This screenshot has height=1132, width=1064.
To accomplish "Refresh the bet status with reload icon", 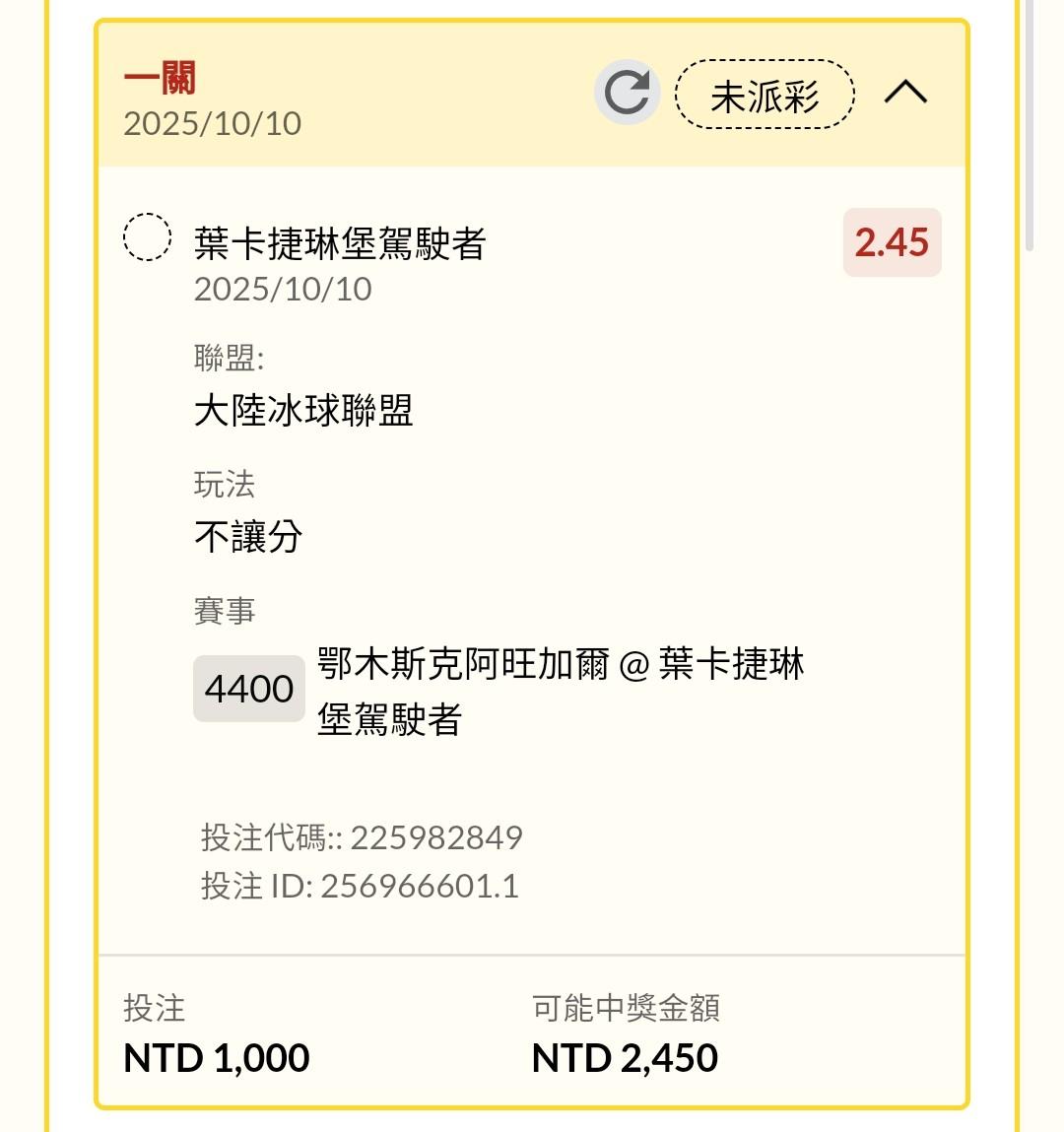I will pyautogui.click(x=627, y=93).
